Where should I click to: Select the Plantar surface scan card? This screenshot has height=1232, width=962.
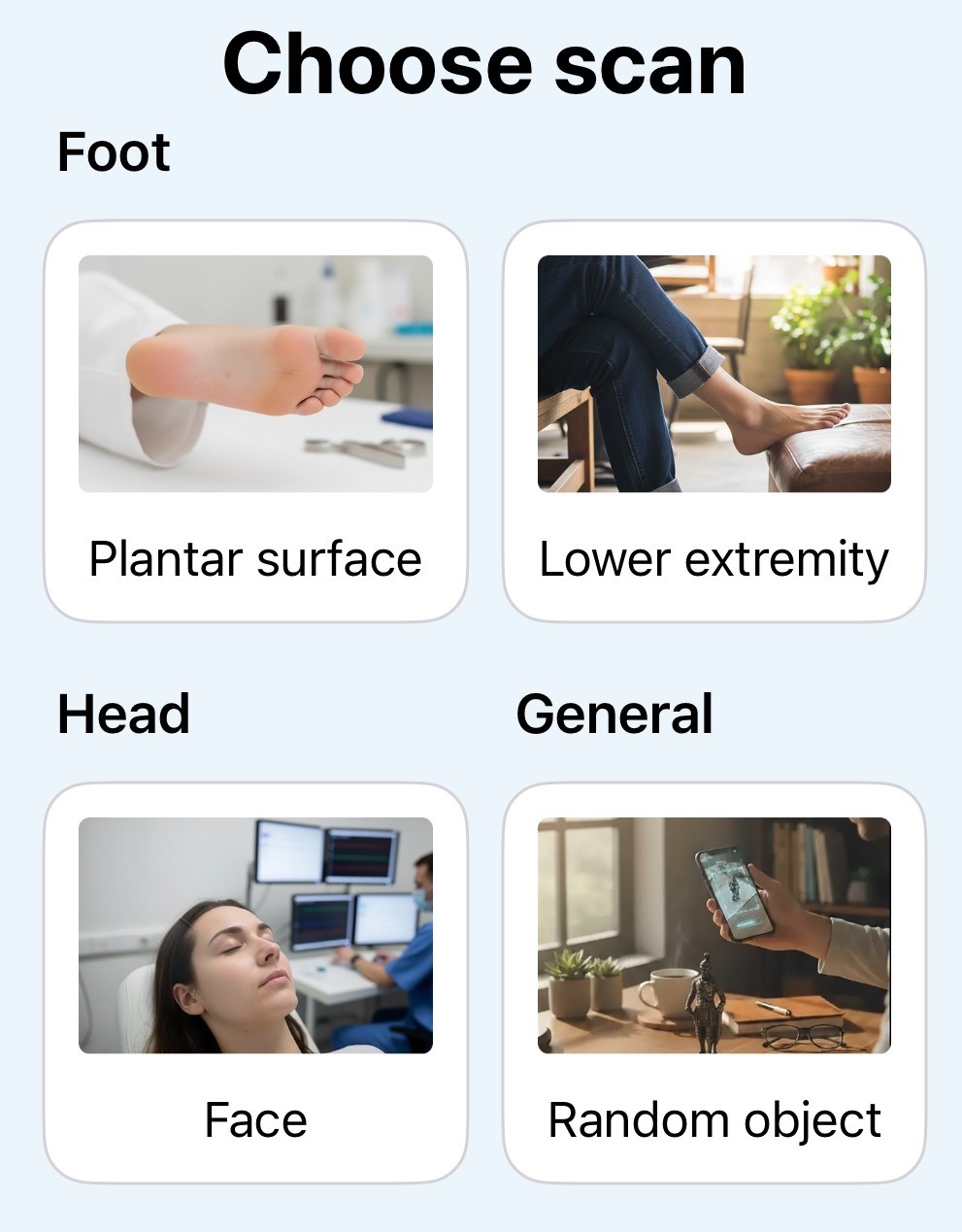tap(255, 421)
